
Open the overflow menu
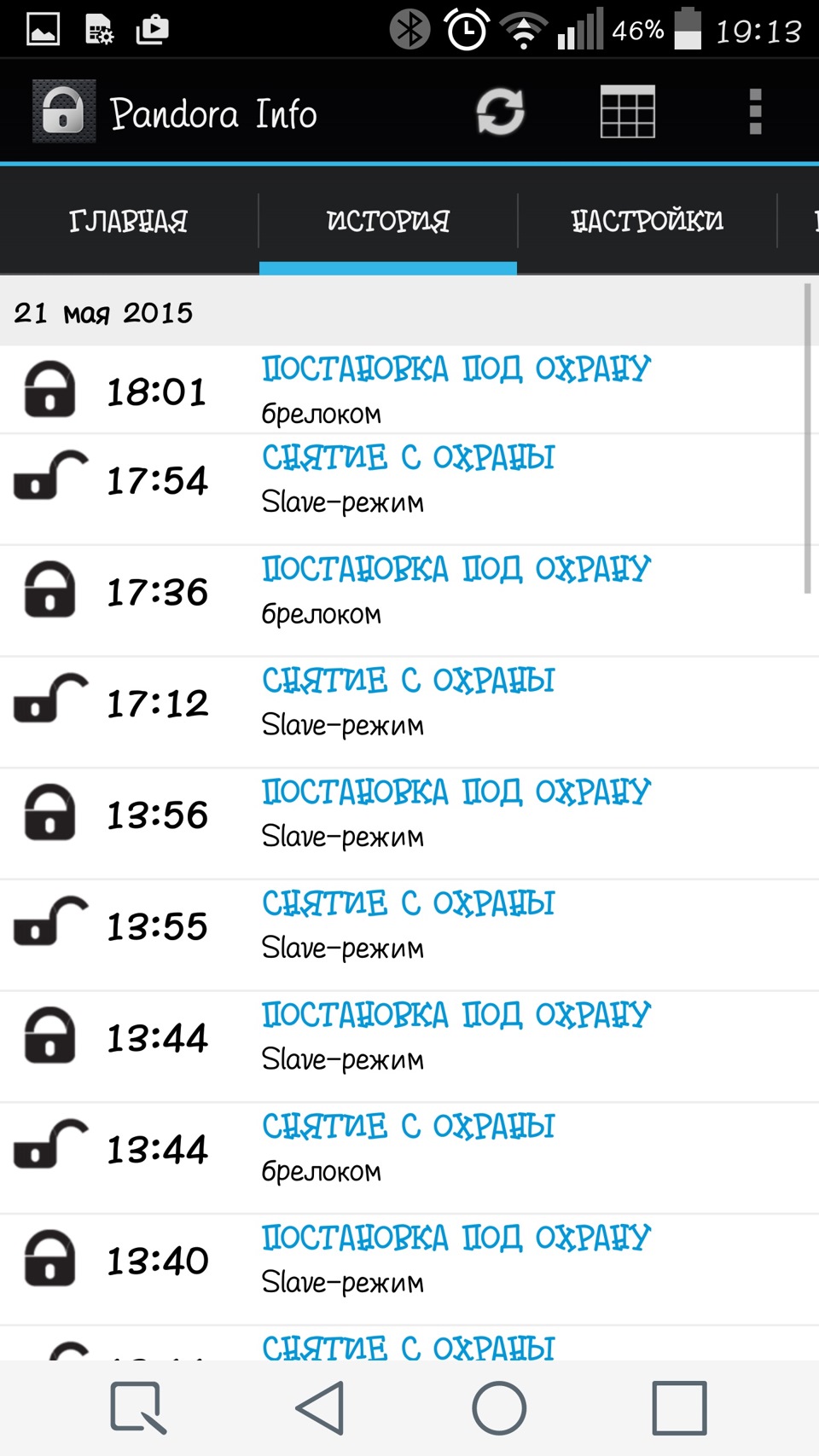[755, 113]
